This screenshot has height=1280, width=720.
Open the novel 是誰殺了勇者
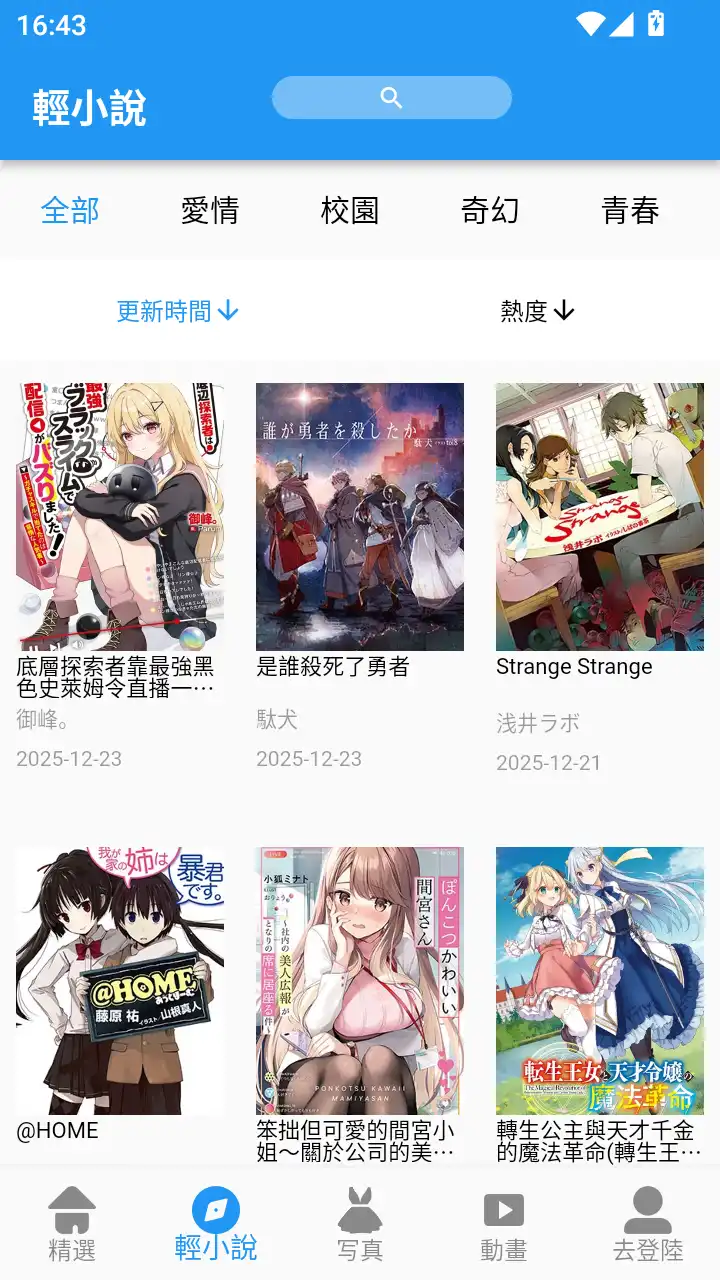coord(360,516)
